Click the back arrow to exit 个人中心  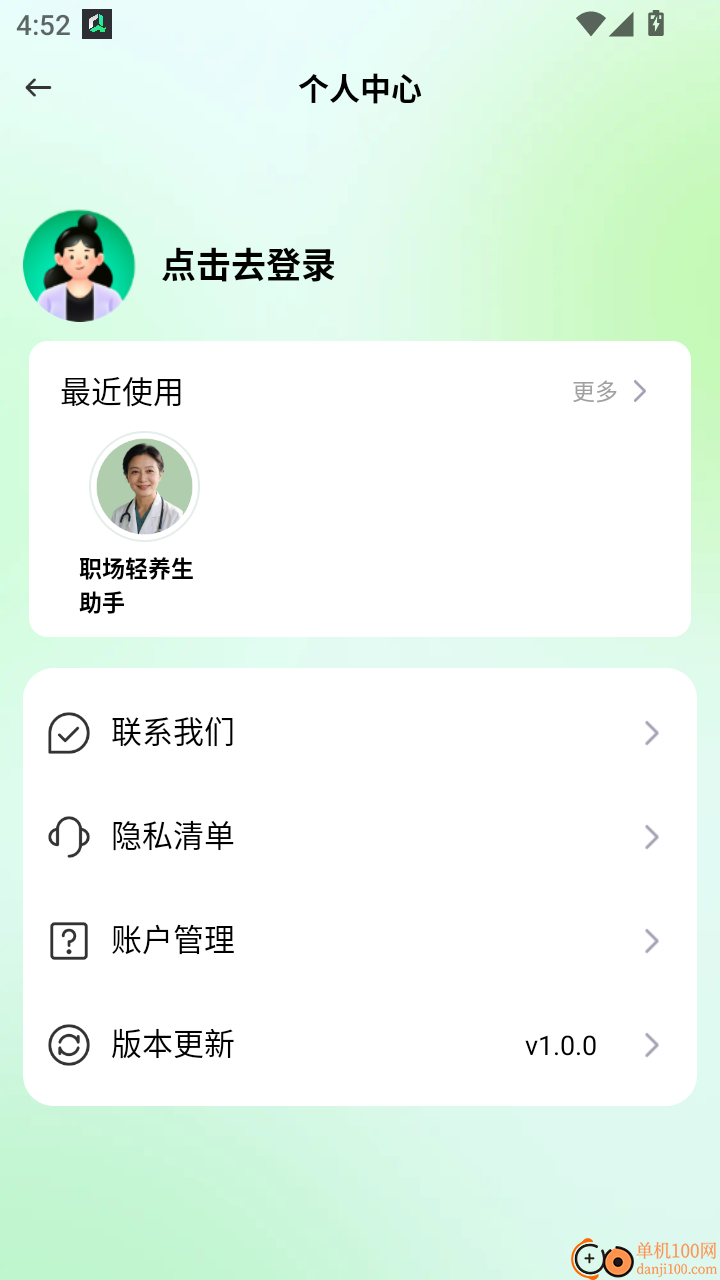click(38, 87)
